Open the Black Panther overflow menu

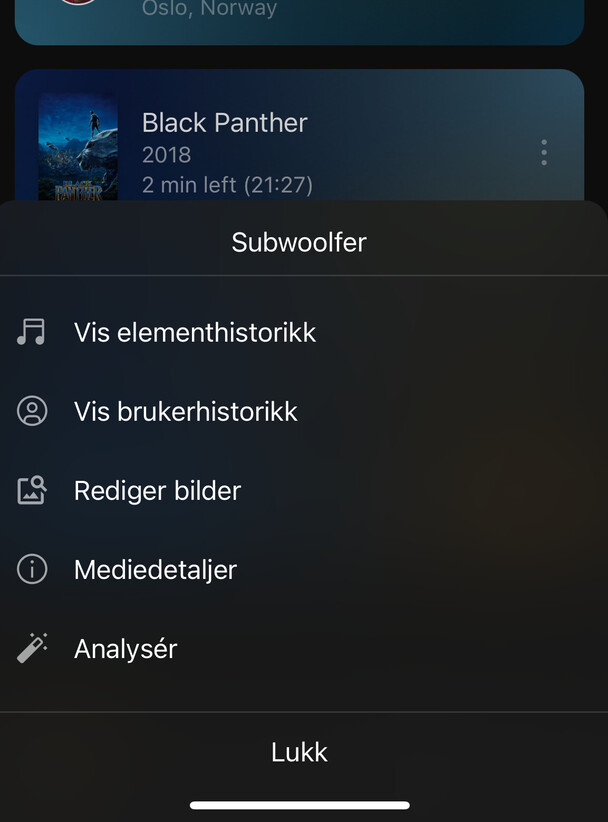(544, 152)
